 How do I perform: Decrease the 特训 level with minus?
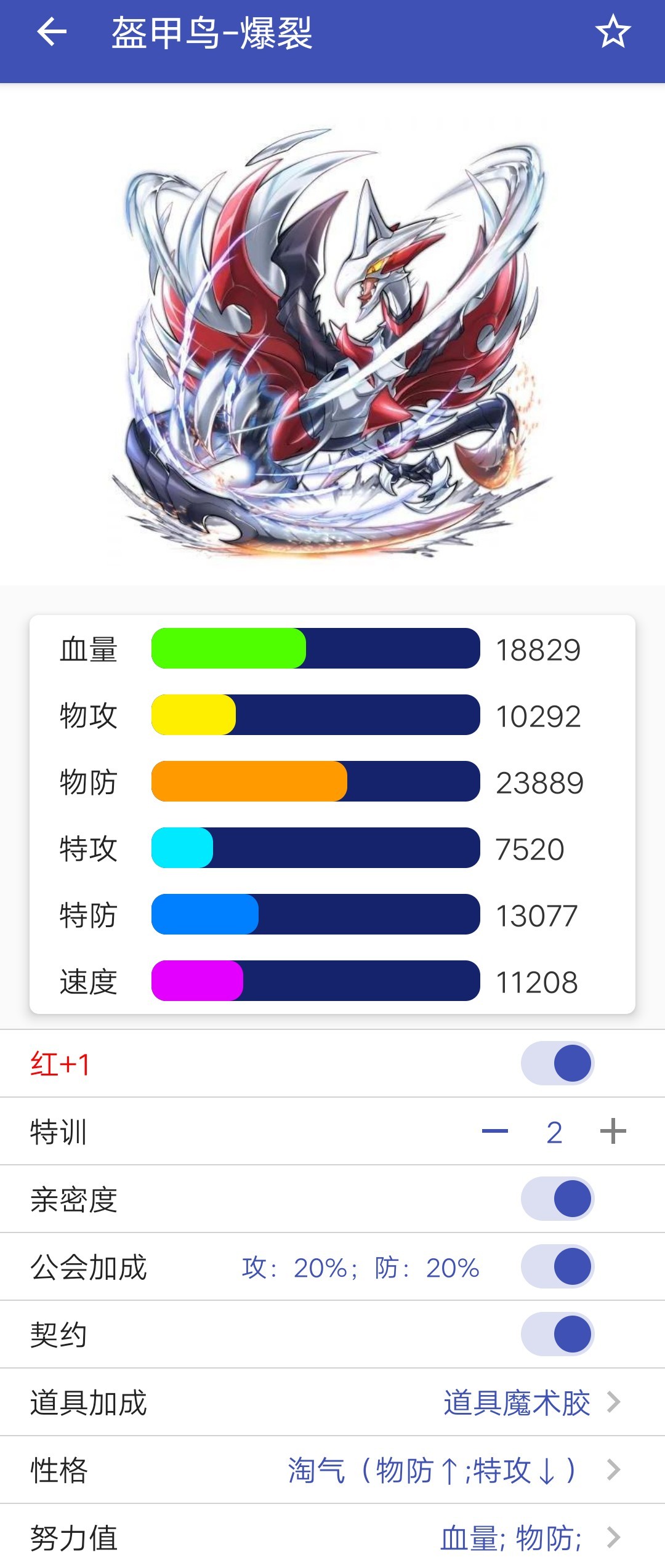pyautogui.click(x=494, y=1132)
